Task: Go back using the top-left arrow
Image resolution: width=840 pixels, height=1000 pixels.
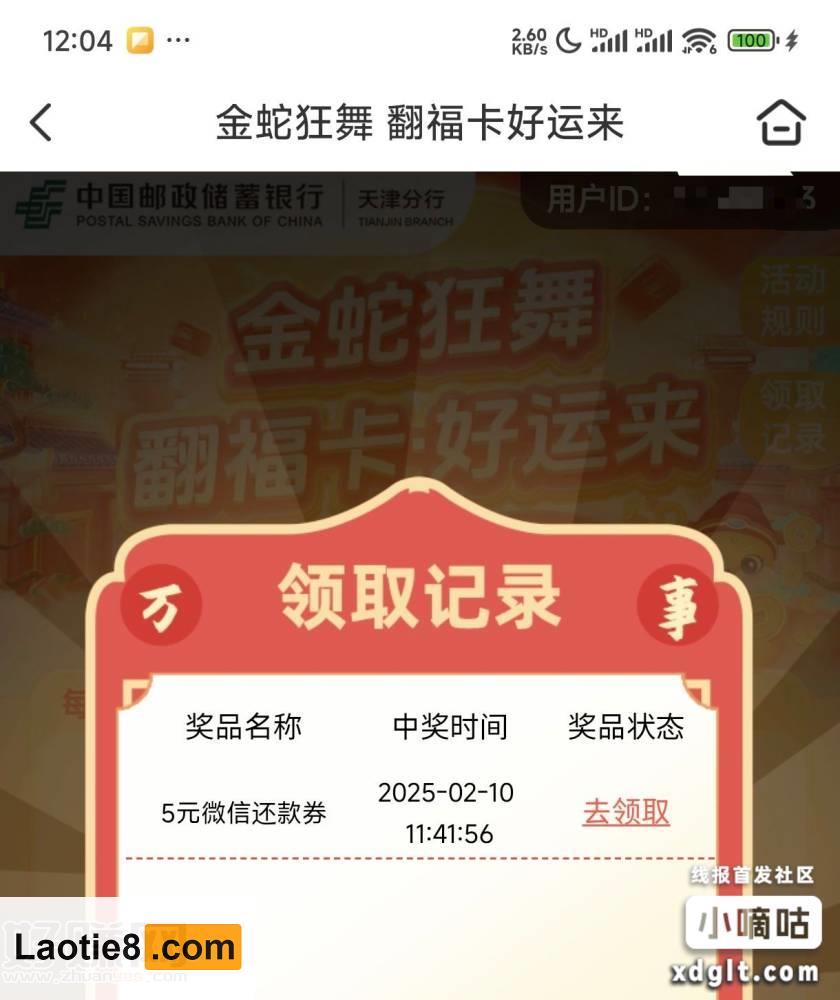Action: [x=40, y=123]
